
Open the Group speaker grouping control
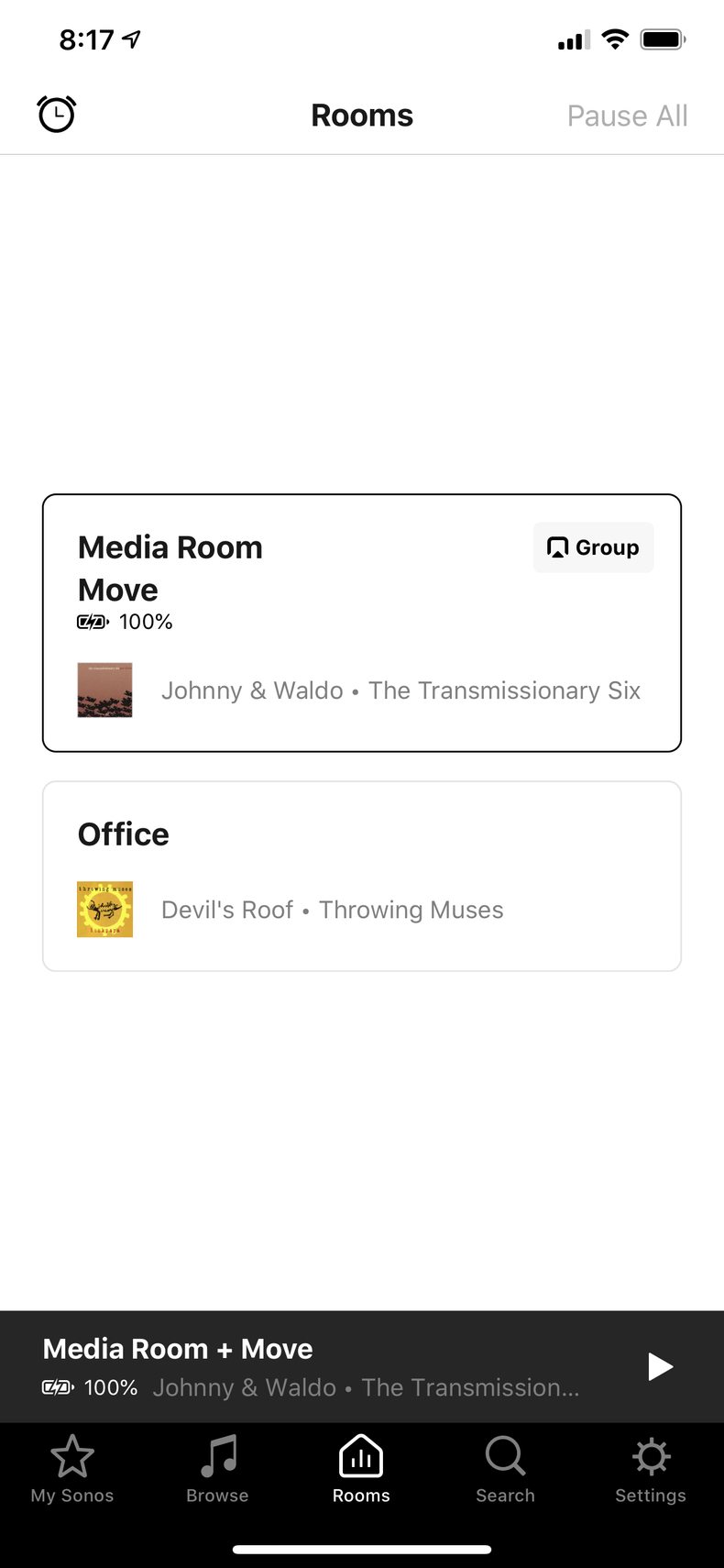click(594, 547)
